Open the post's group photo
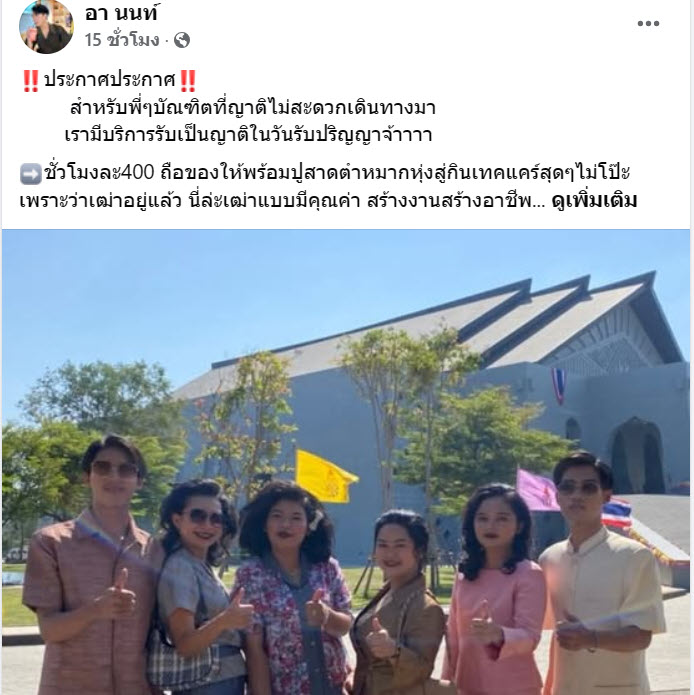Viewport: 694px width, 695px height. [x=346, y=460]
